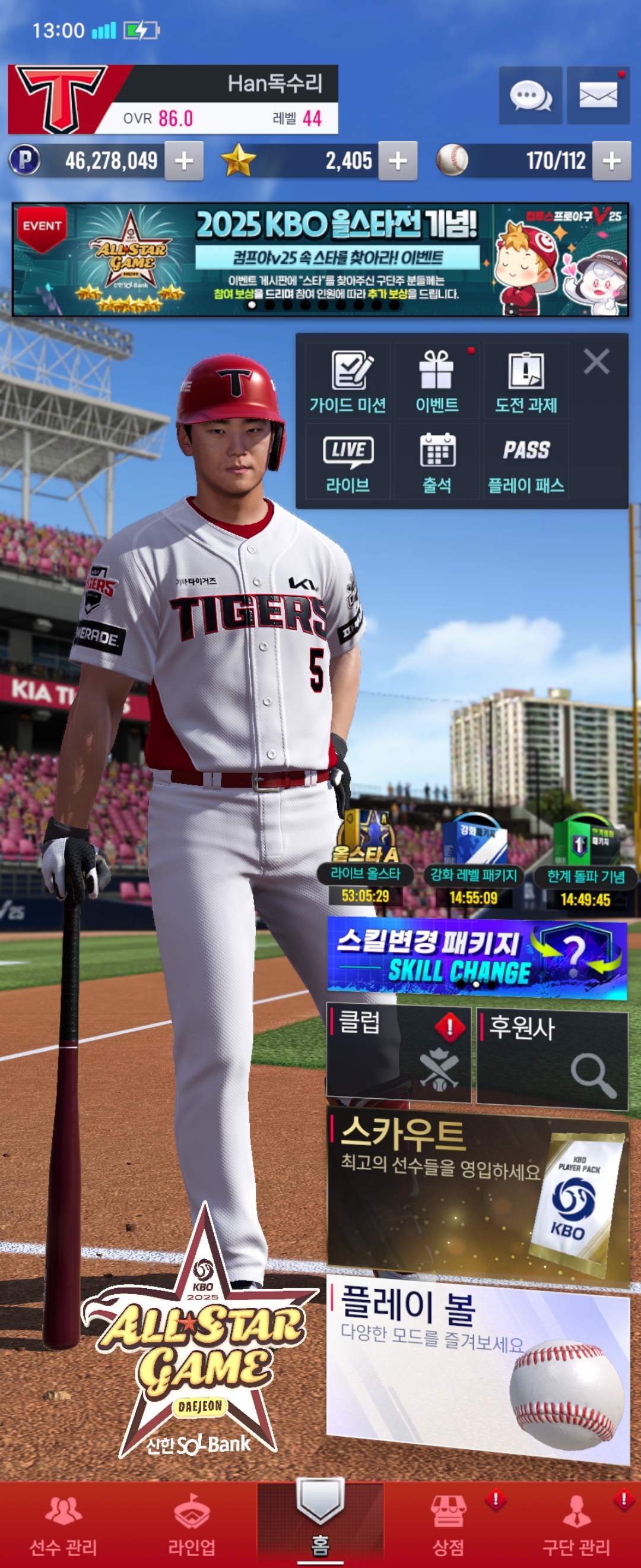Add more baseballs with the plus button
This screenshot has width=641, height=1568.
click(611, 162)
